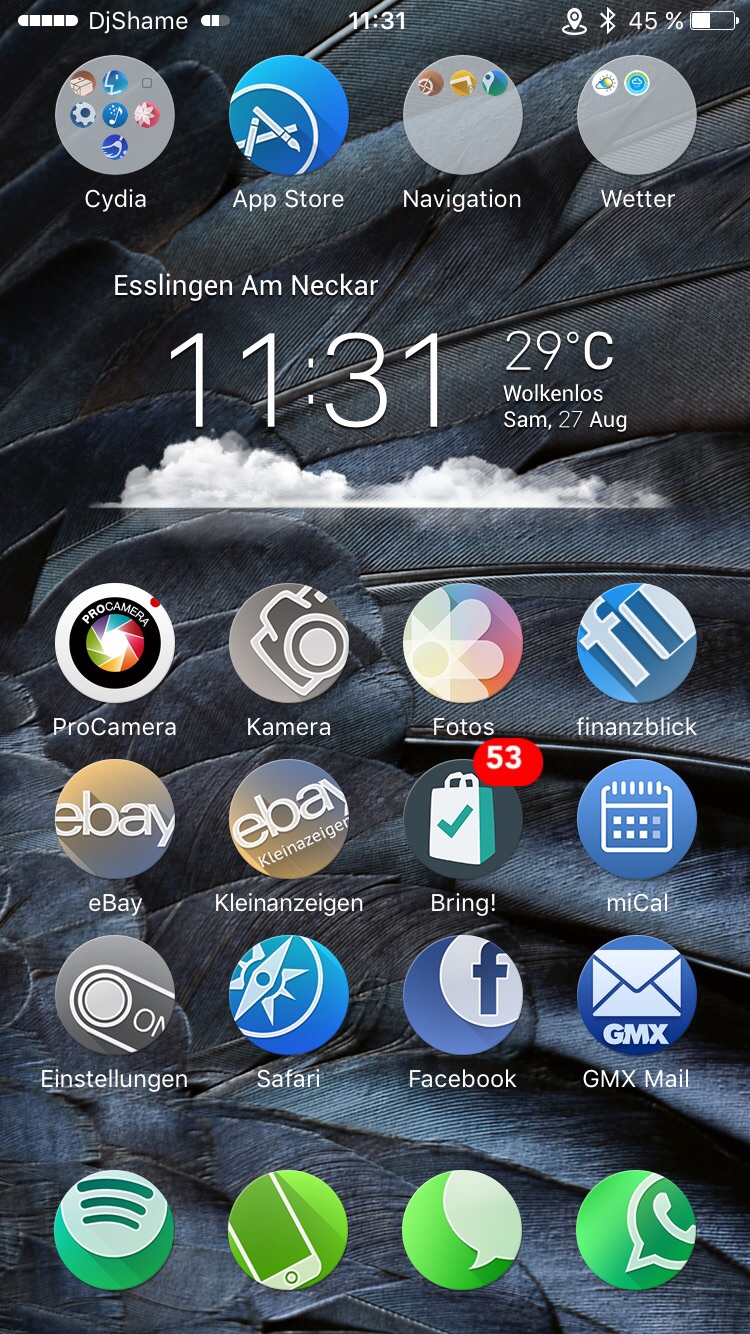Open GMX Mail
The width and height of the screenshot is (750, 1334).
[637, 995]
